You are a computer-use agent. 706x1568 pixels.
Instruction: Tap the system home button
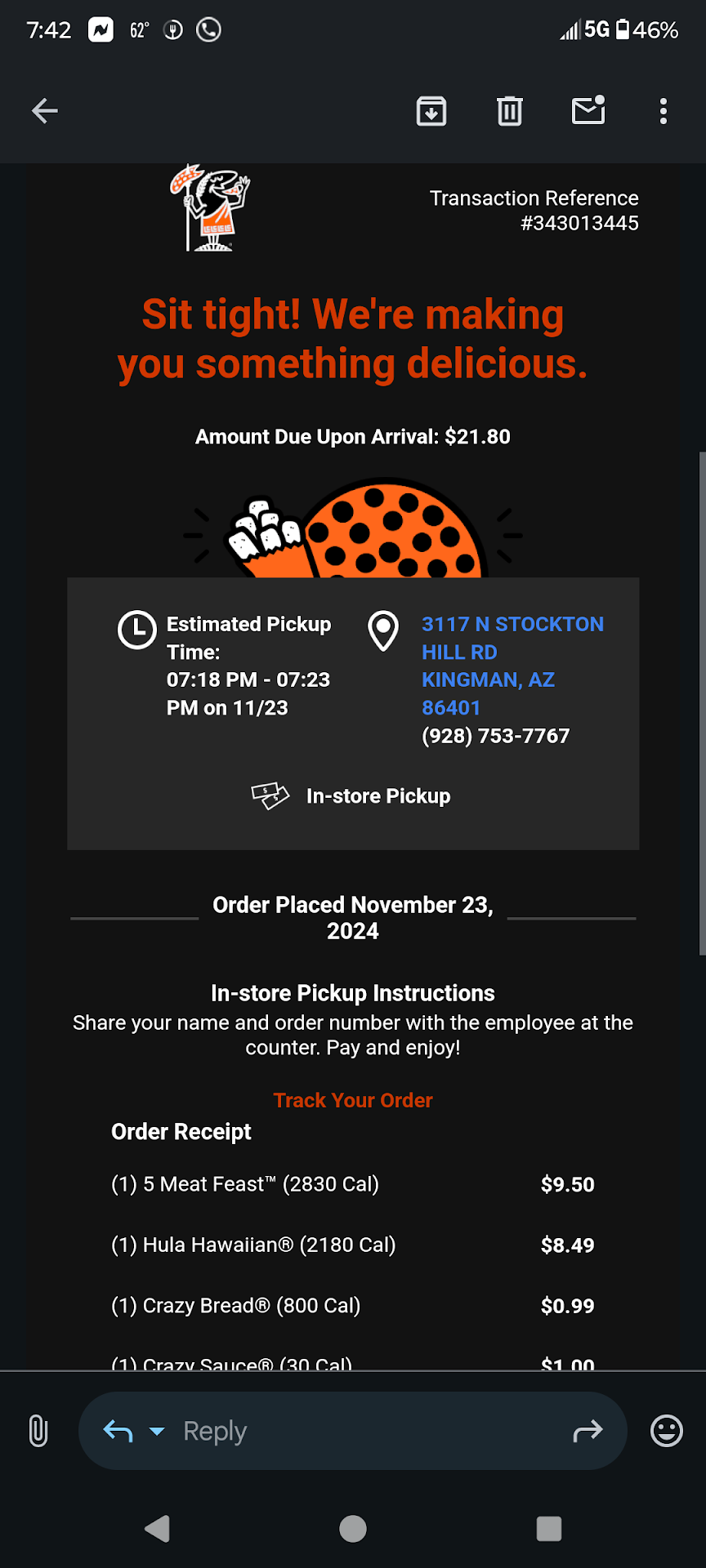click(x=353, y=1528)
